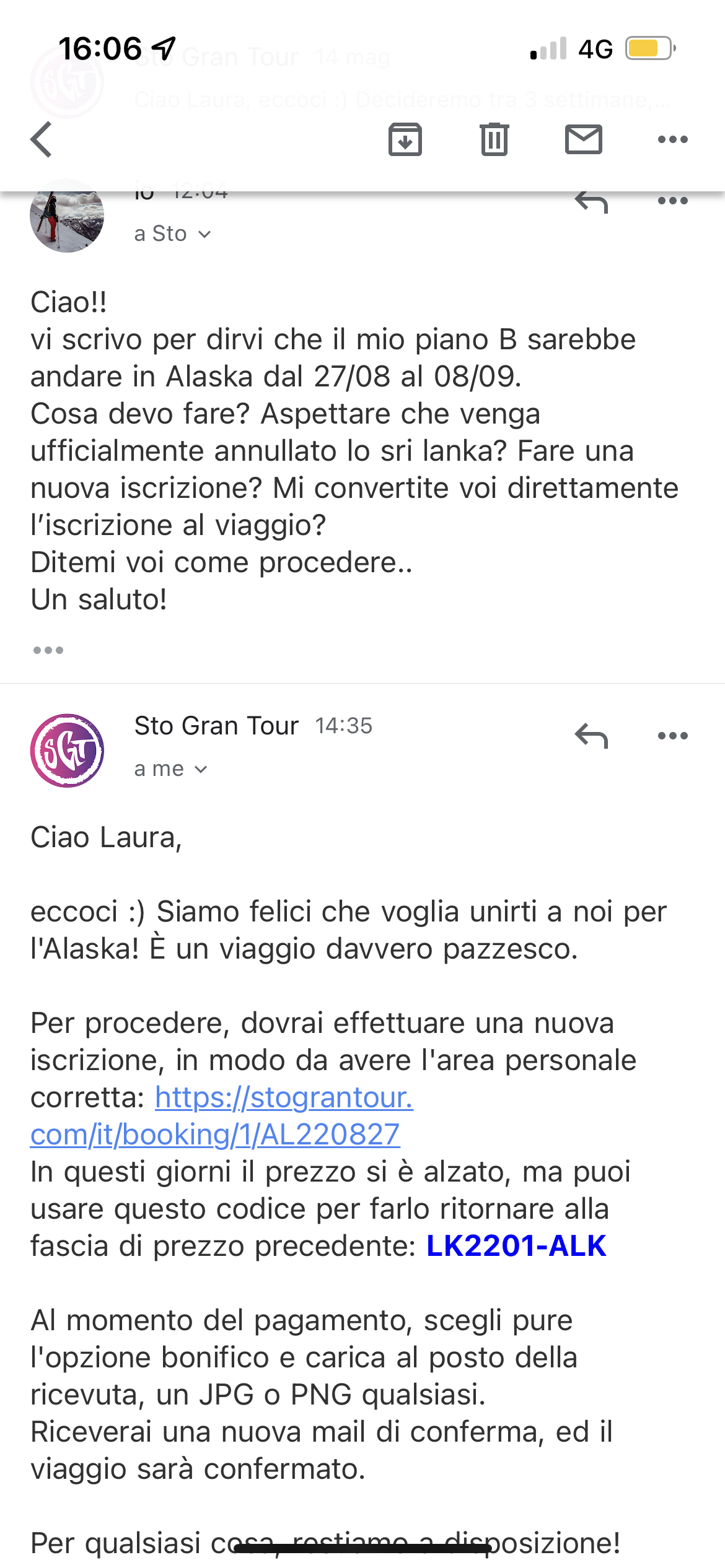View Sto Gran Tour's sender avatar
The width and height of the screenshot is (725, 1568).
tap(67, 751)
